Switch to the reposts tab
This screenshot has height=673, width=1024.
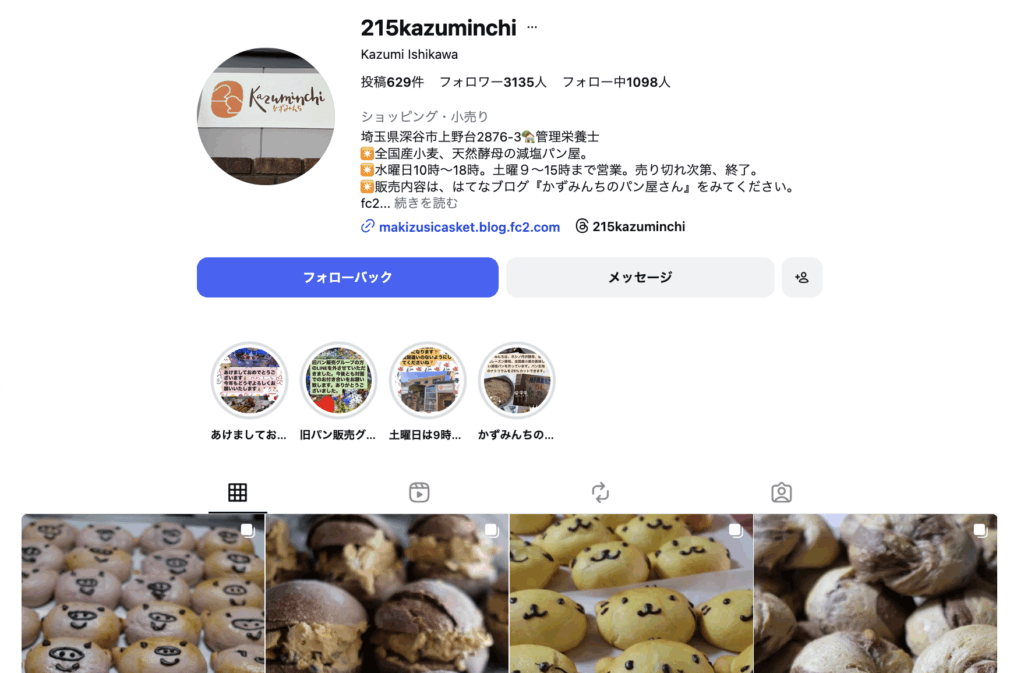[x=600, y=492]
